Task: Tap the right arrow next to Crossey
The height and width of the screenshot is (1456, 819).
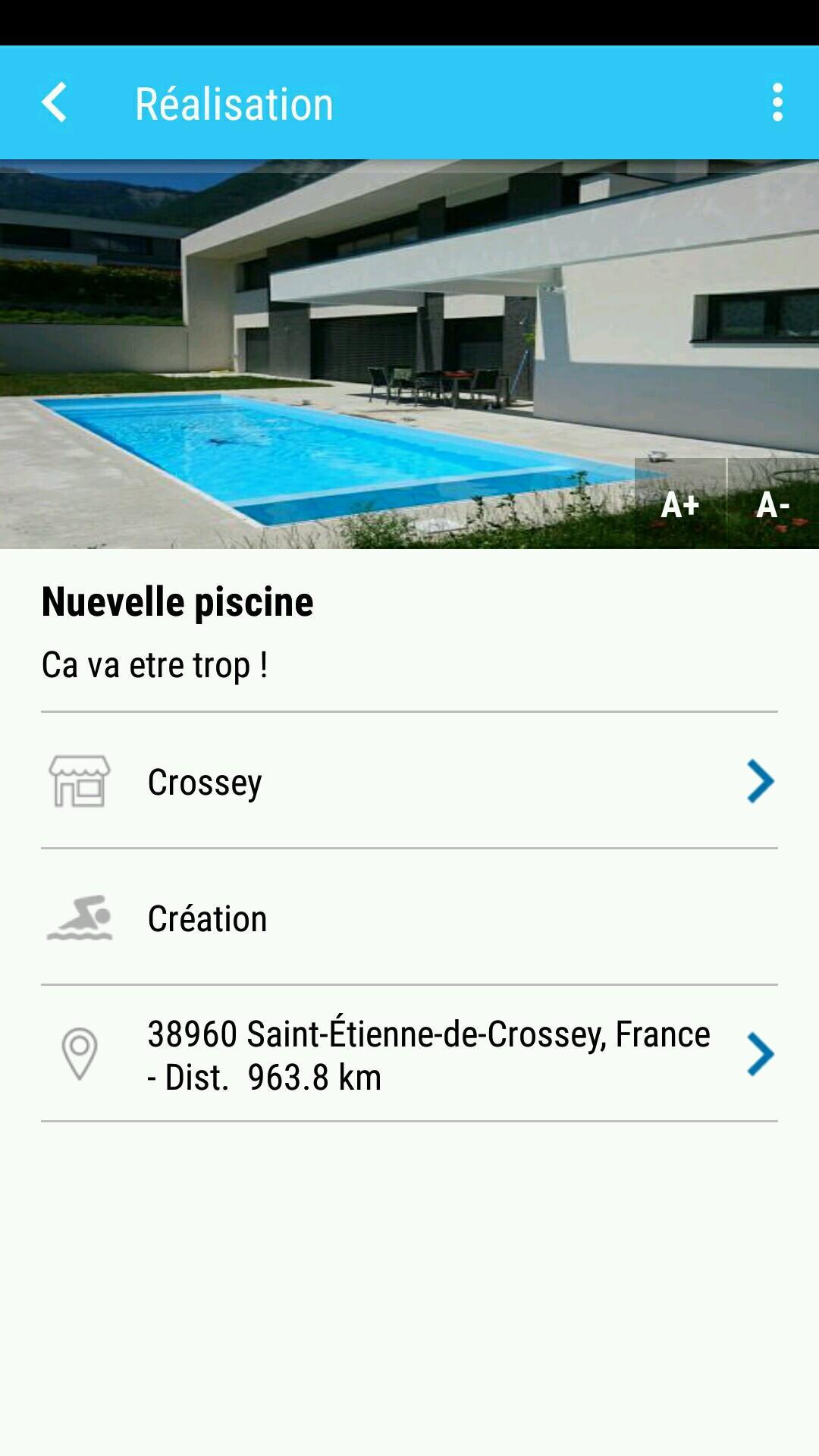Action: [x=759, y=782]
